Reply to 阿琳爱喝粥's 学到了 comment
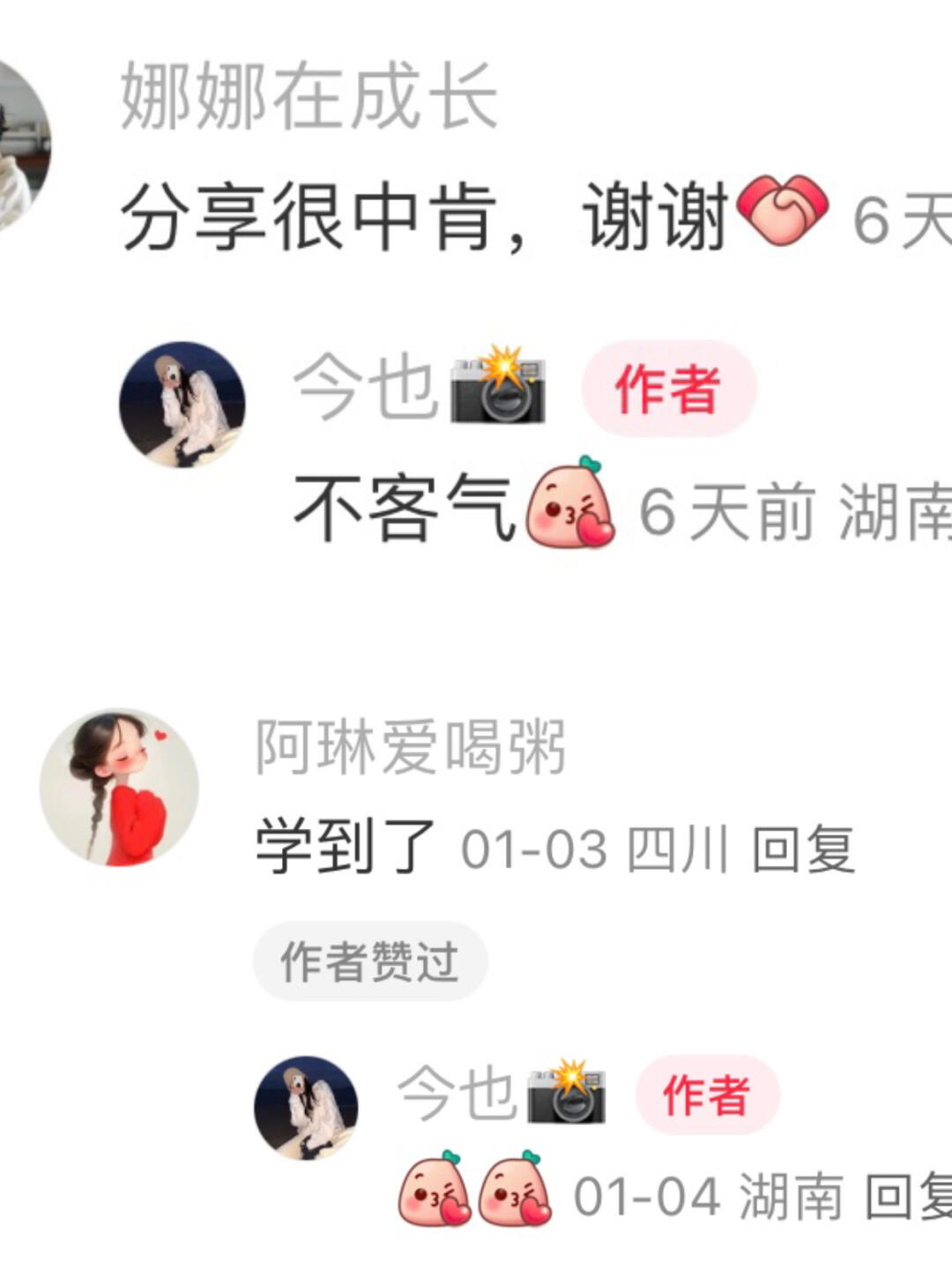Viewport: 952px width, 1270px height. (803, 850)
